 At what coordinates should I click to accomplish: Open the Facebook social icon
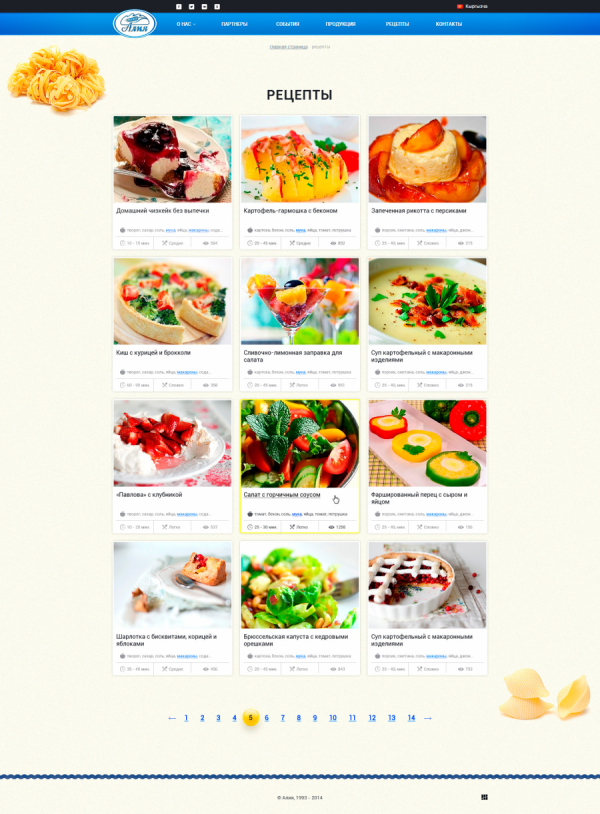click(x=179, y=6)
